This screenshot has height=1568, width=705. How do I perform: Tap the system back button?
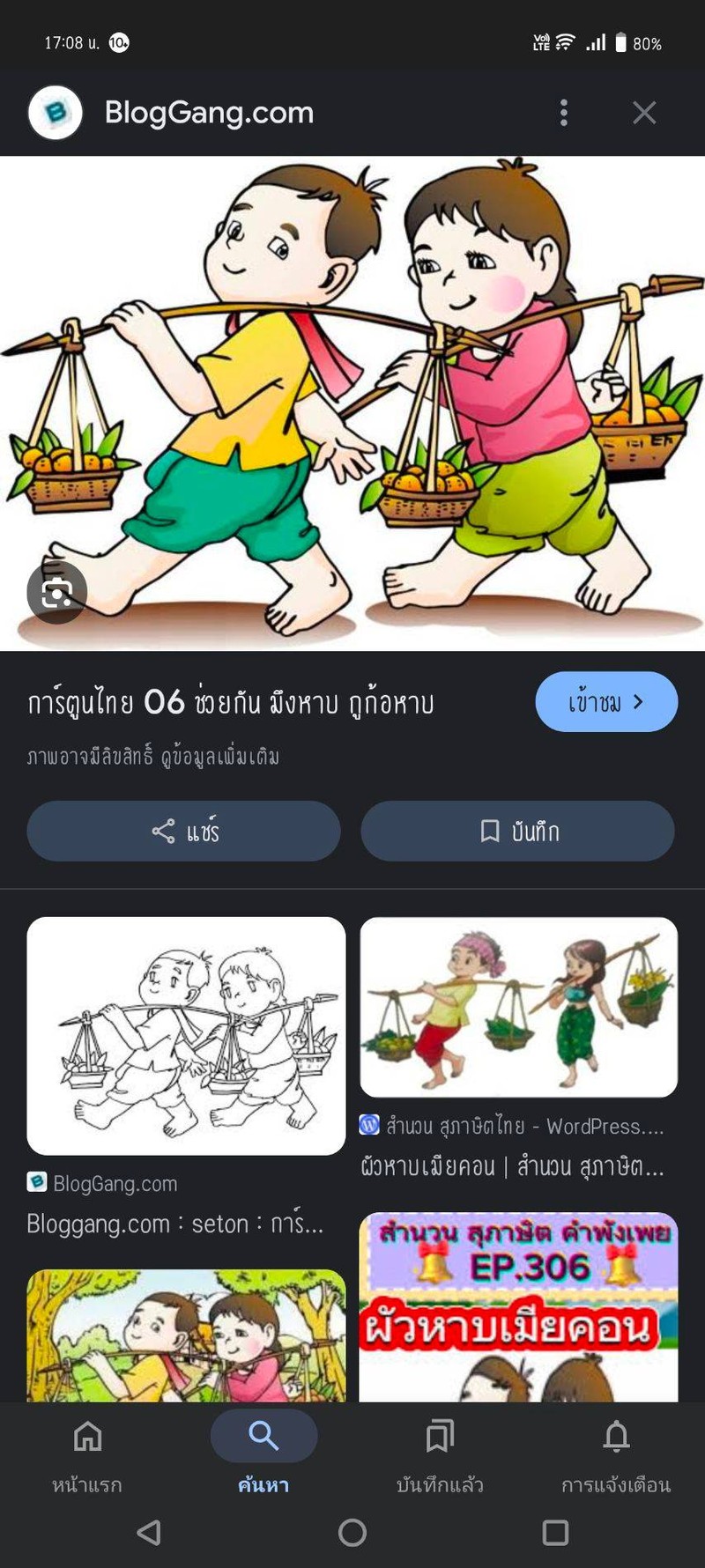149,1533
